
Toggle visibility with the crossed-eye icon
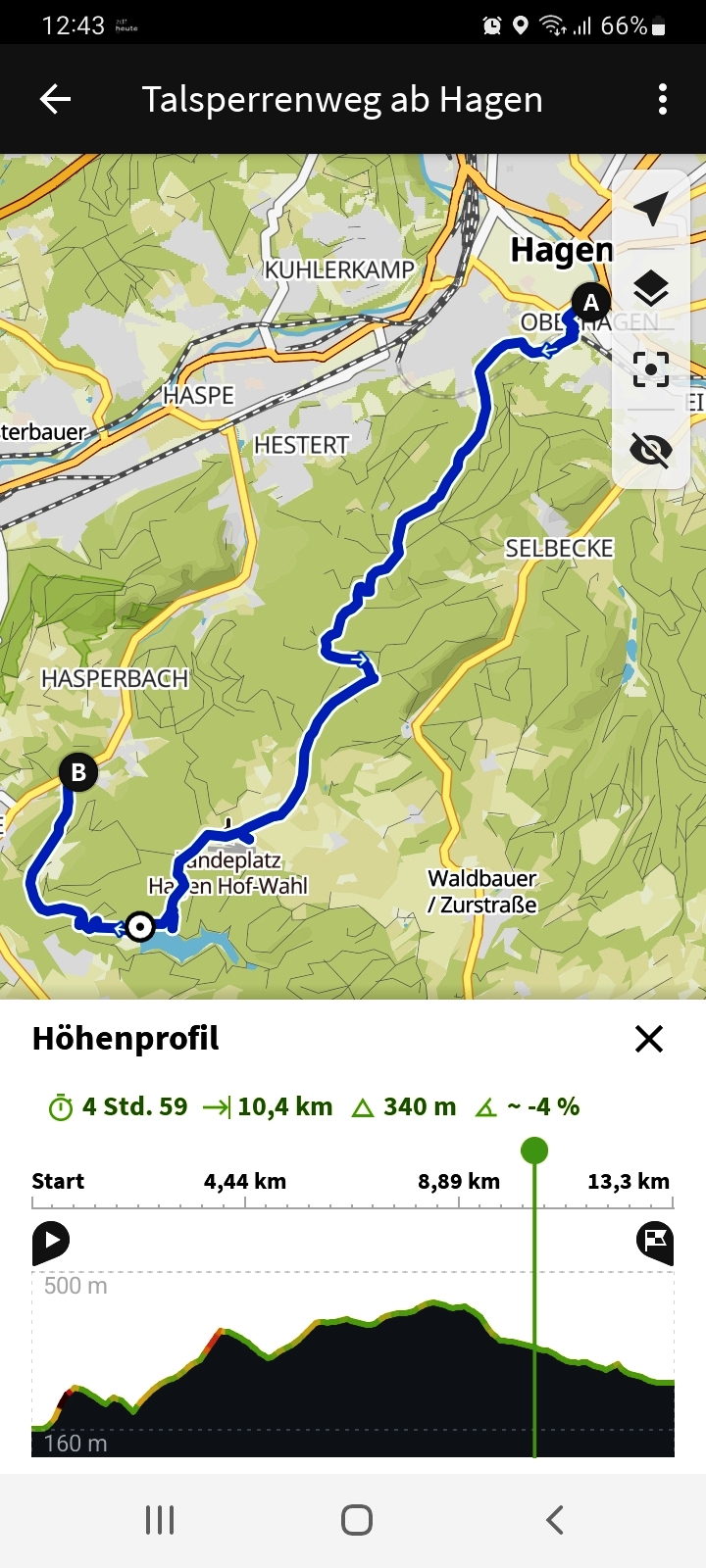click(x=651, y=450)
